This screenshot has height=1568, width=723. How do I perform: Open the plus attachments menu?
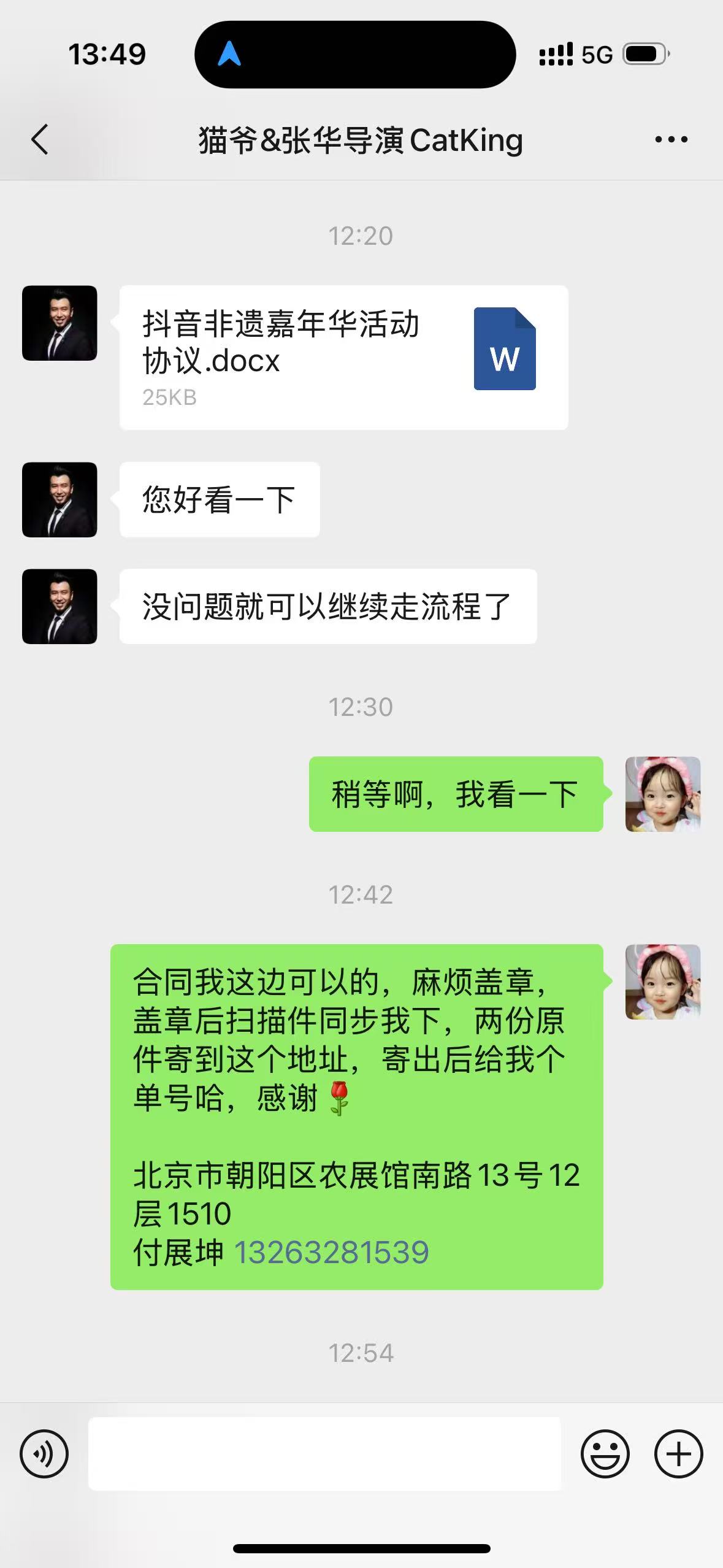point(678,1453)
